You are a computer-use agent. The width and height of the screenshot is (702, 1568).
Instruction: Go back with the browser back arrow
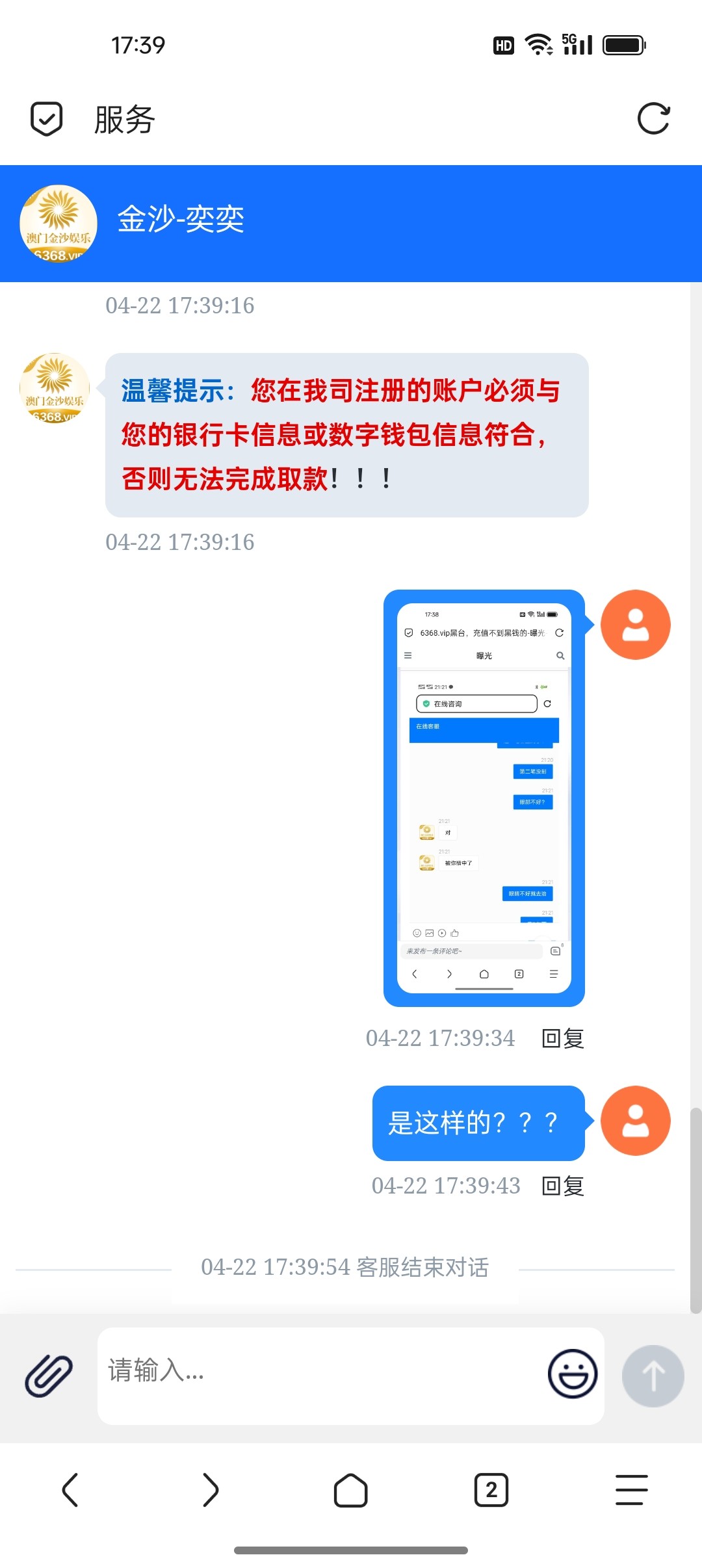point(70,1490)
